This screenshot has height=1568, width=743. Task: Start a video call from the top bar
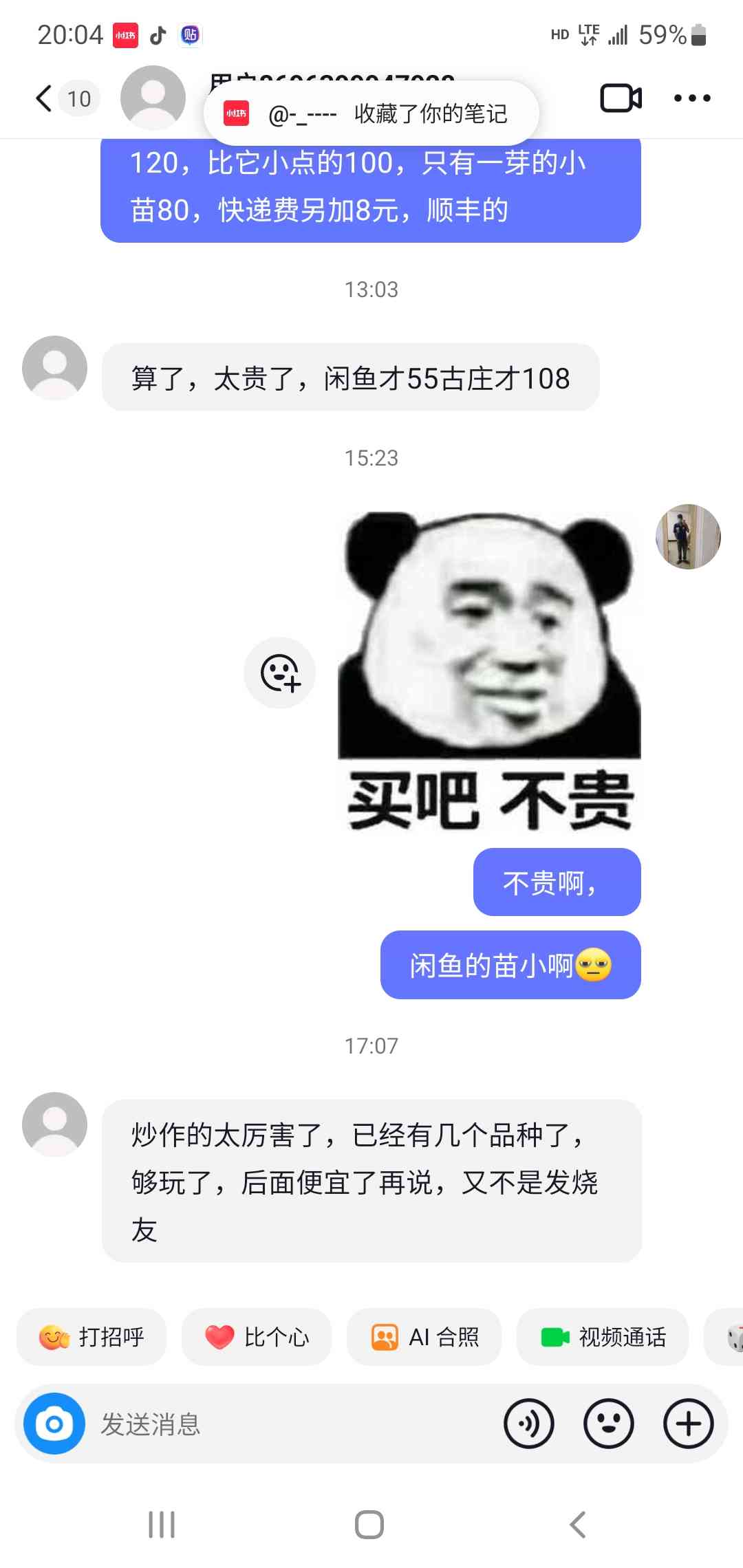621,98
